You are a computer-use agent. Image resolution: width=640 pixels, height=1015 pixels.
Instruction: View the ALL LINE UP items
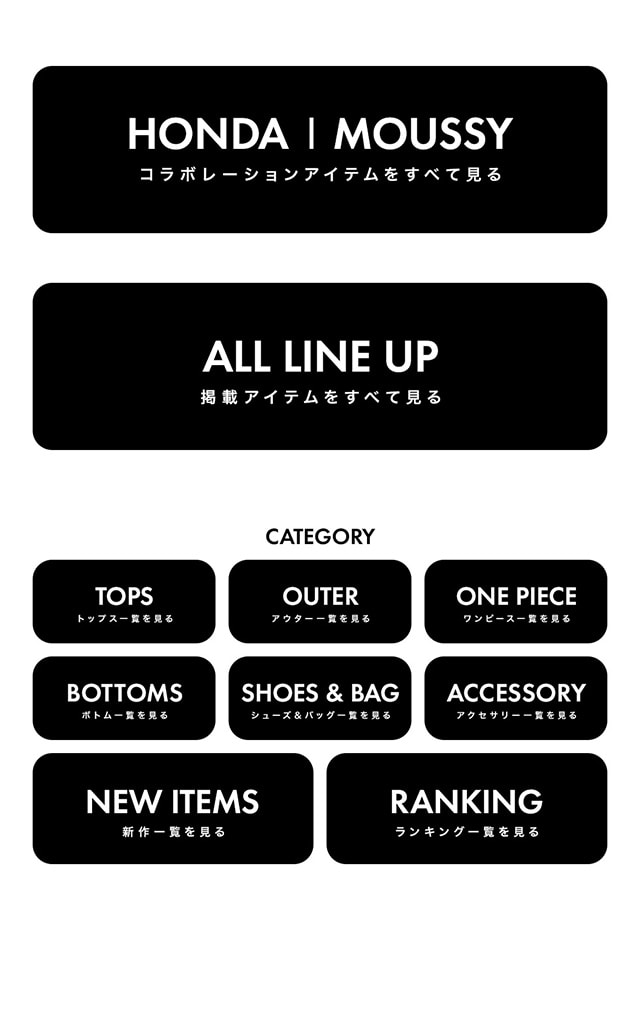[320, 366]
